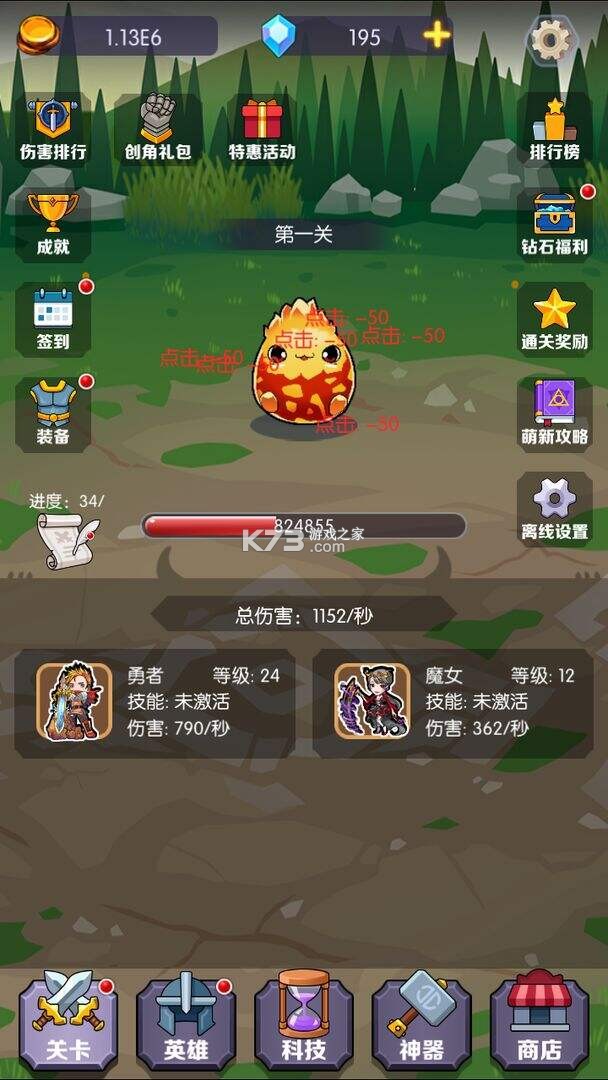Open 签到 daily check-in
The image size is (608, 1080).
(x=53, y=320)
